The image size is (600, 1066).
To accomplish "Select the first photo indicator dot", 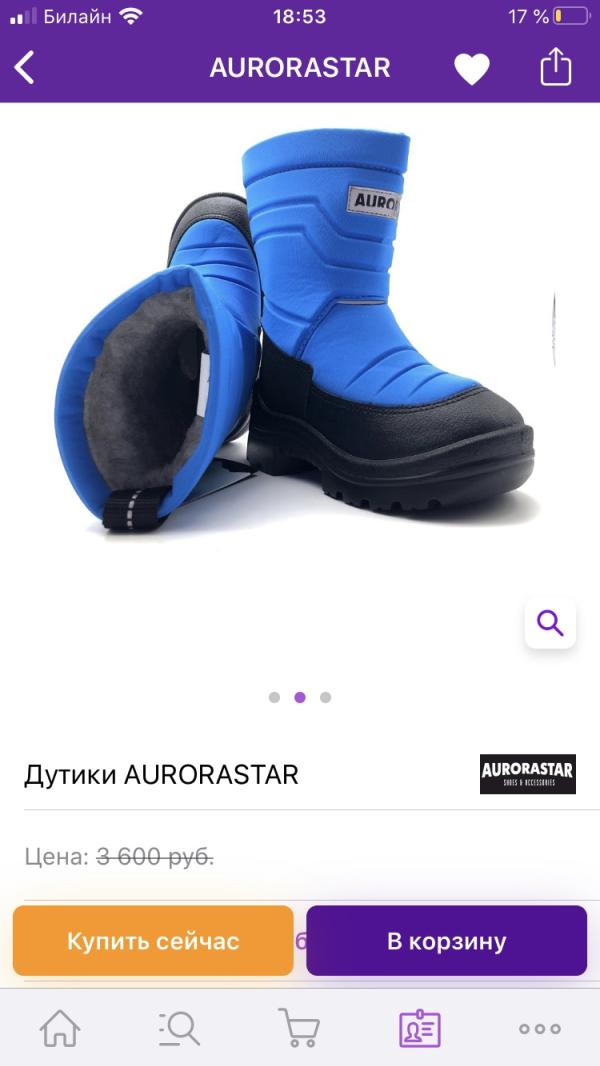I will 274,697.
